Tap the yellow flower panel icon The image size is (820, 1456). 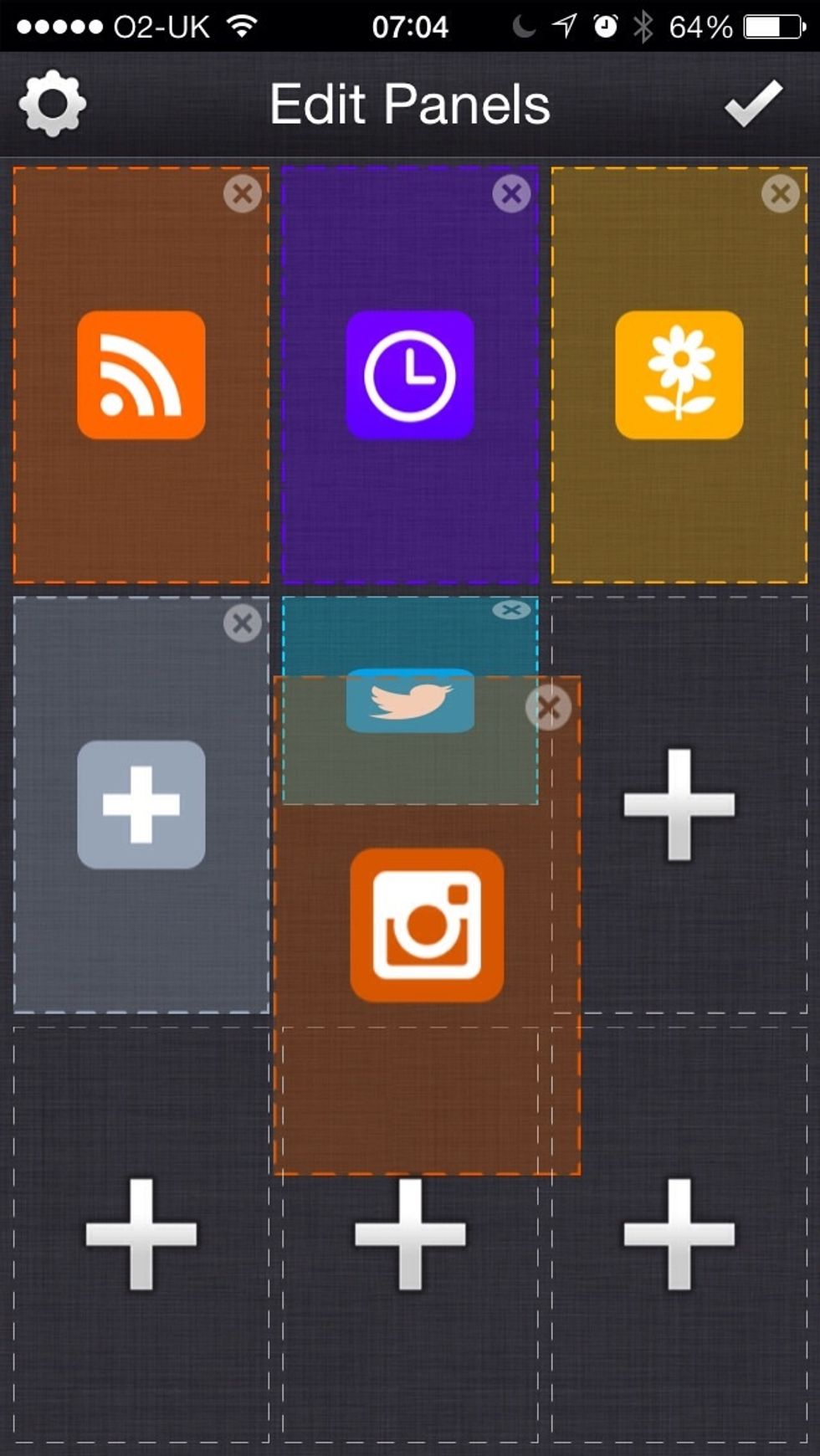[679, 376]
